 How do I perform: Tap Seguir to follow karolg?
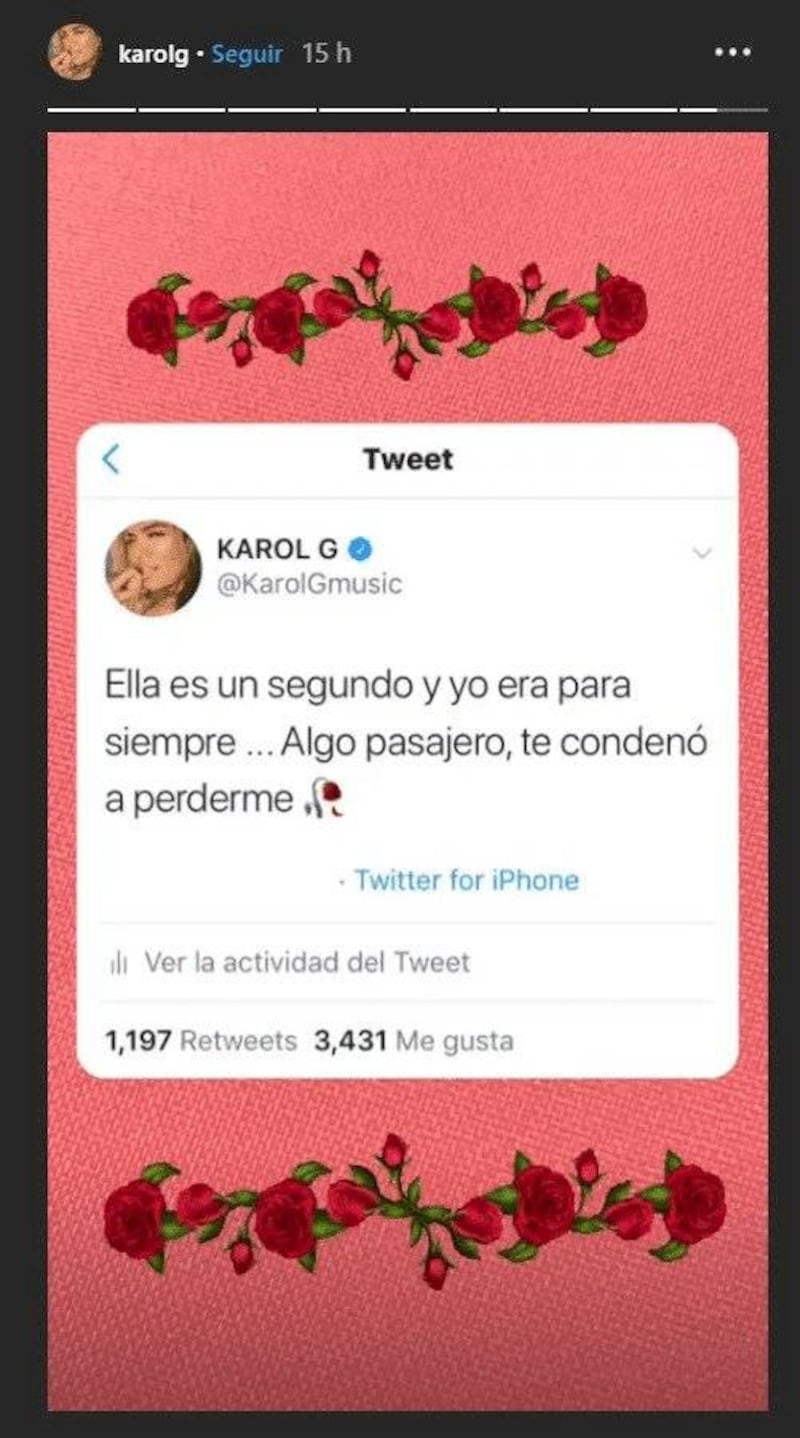247,53
